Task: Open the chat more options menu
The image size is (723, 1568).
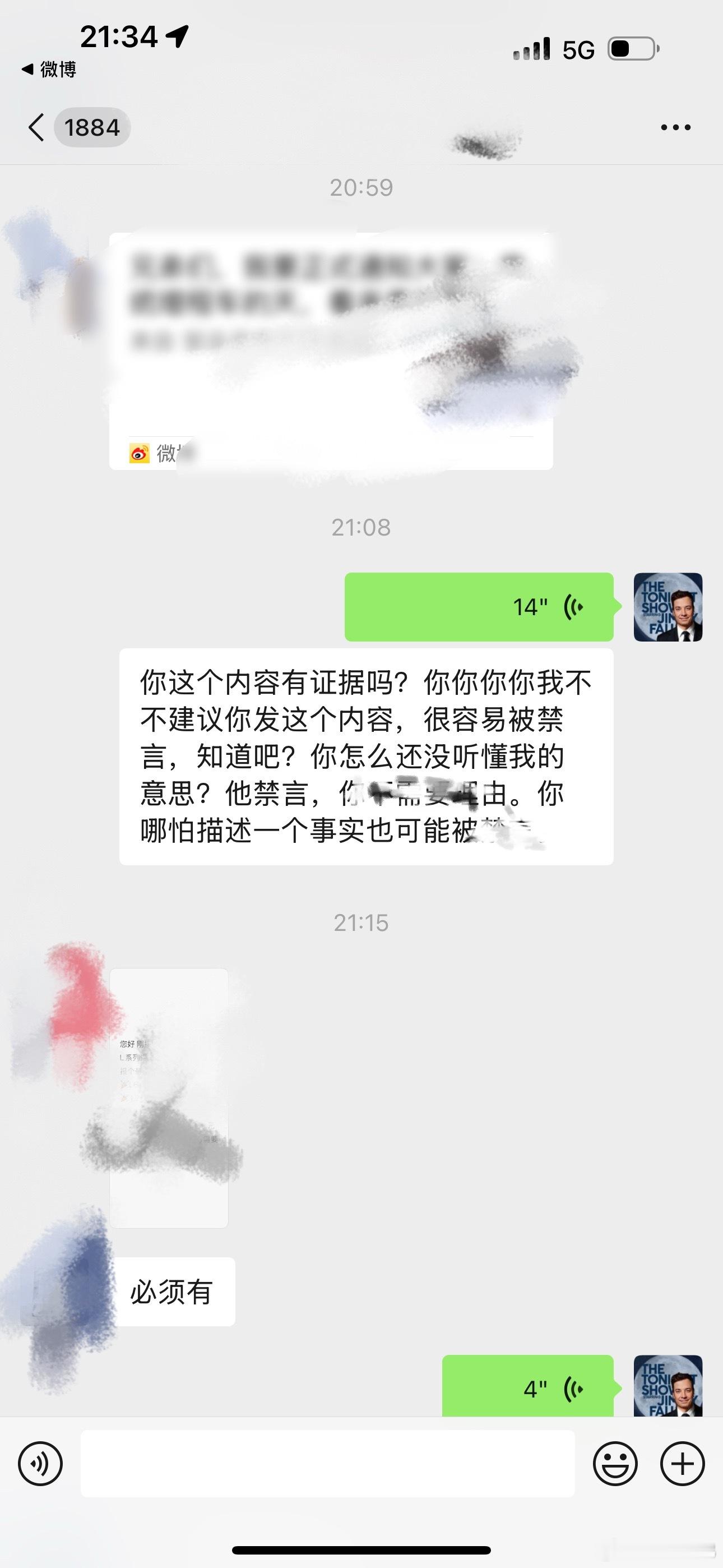Action: click(x=675, y=127)
